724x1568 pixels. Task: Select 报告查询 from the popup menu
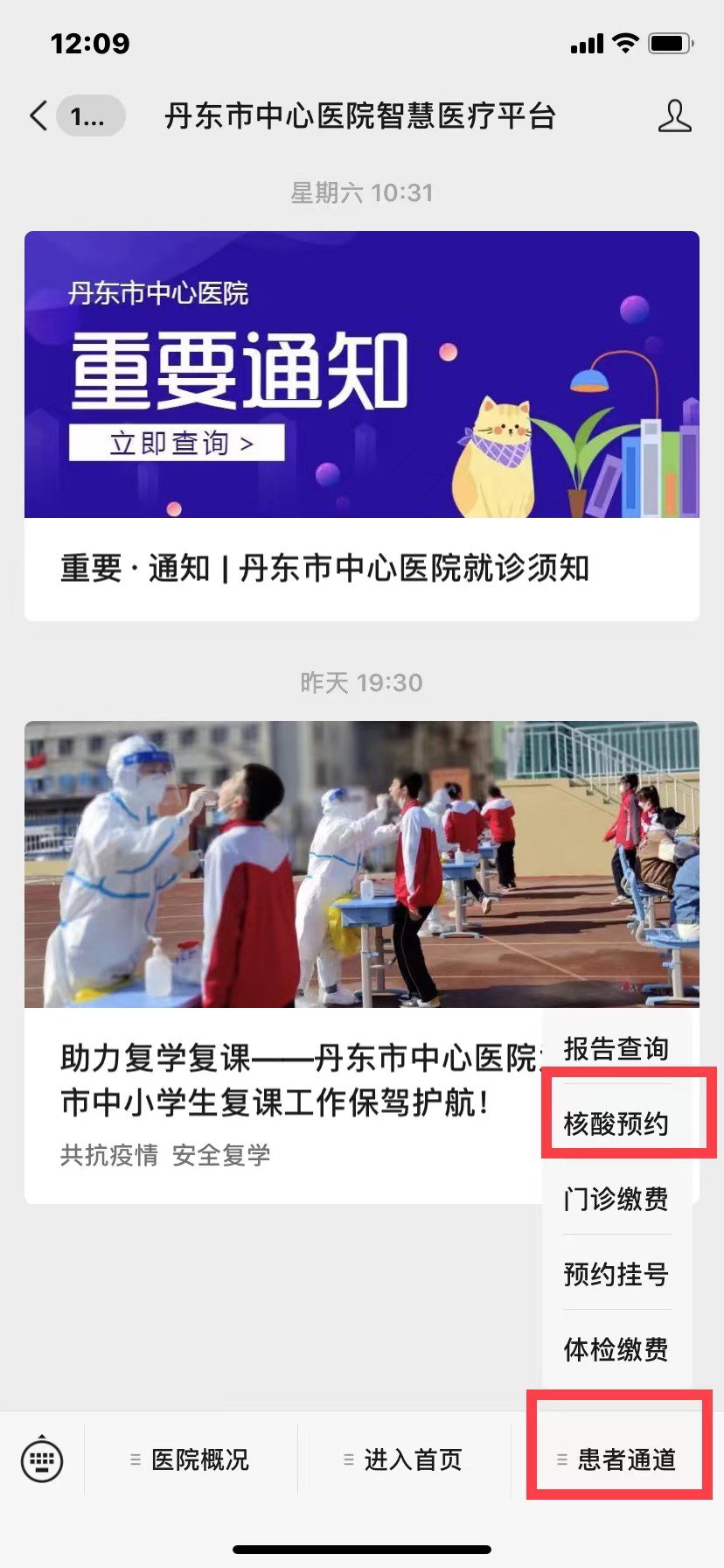616,1049
